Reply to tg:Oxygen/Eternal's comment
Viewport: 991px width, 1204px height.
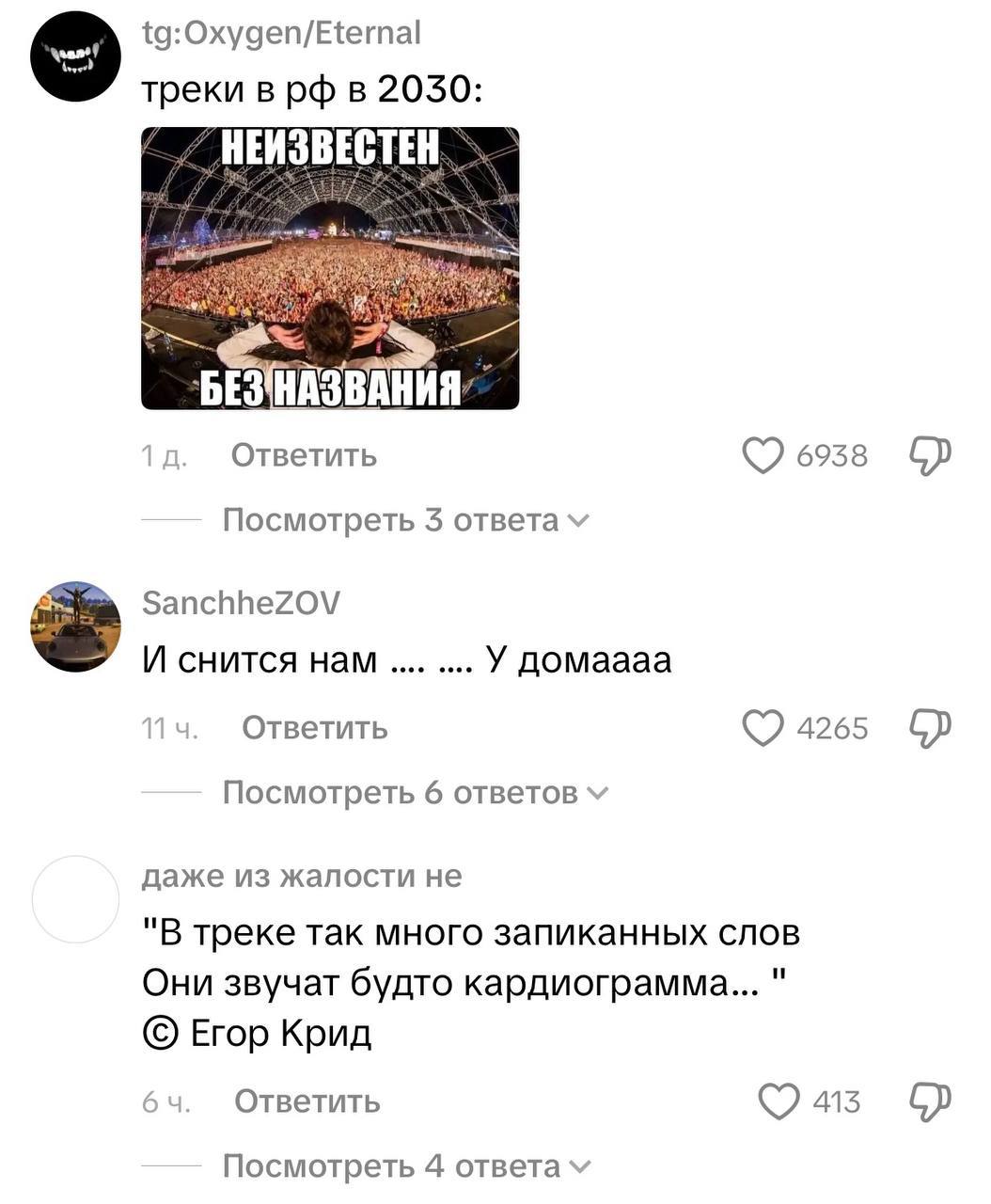304,456
